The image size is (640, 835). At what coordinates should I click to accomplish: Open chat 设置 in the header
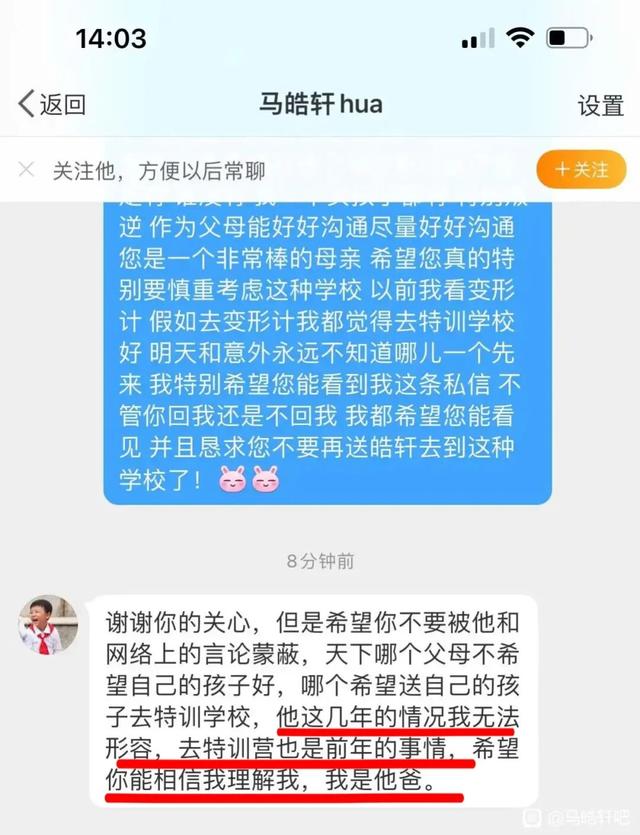(600, 105)
